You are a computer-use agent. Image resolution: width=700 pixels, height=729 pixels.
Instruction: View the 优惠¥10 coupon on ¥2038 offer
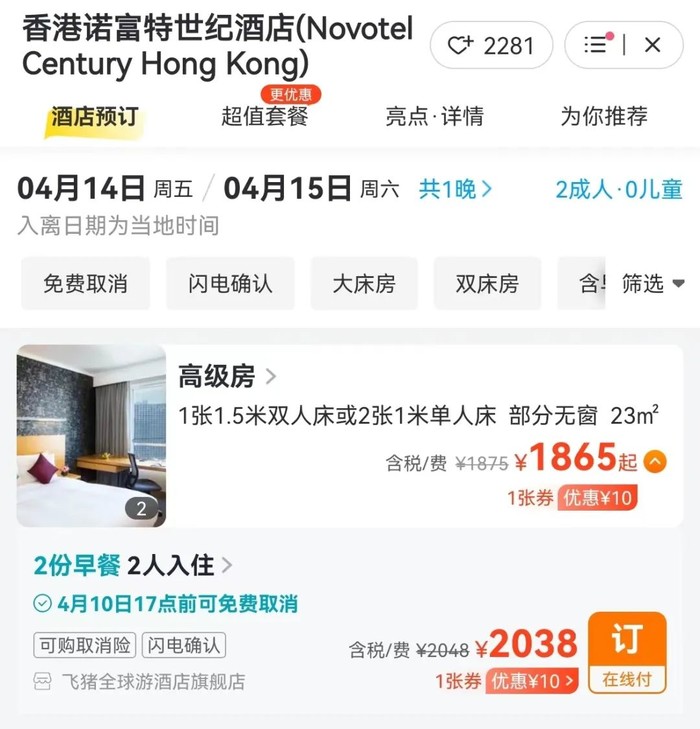point(532,681)
